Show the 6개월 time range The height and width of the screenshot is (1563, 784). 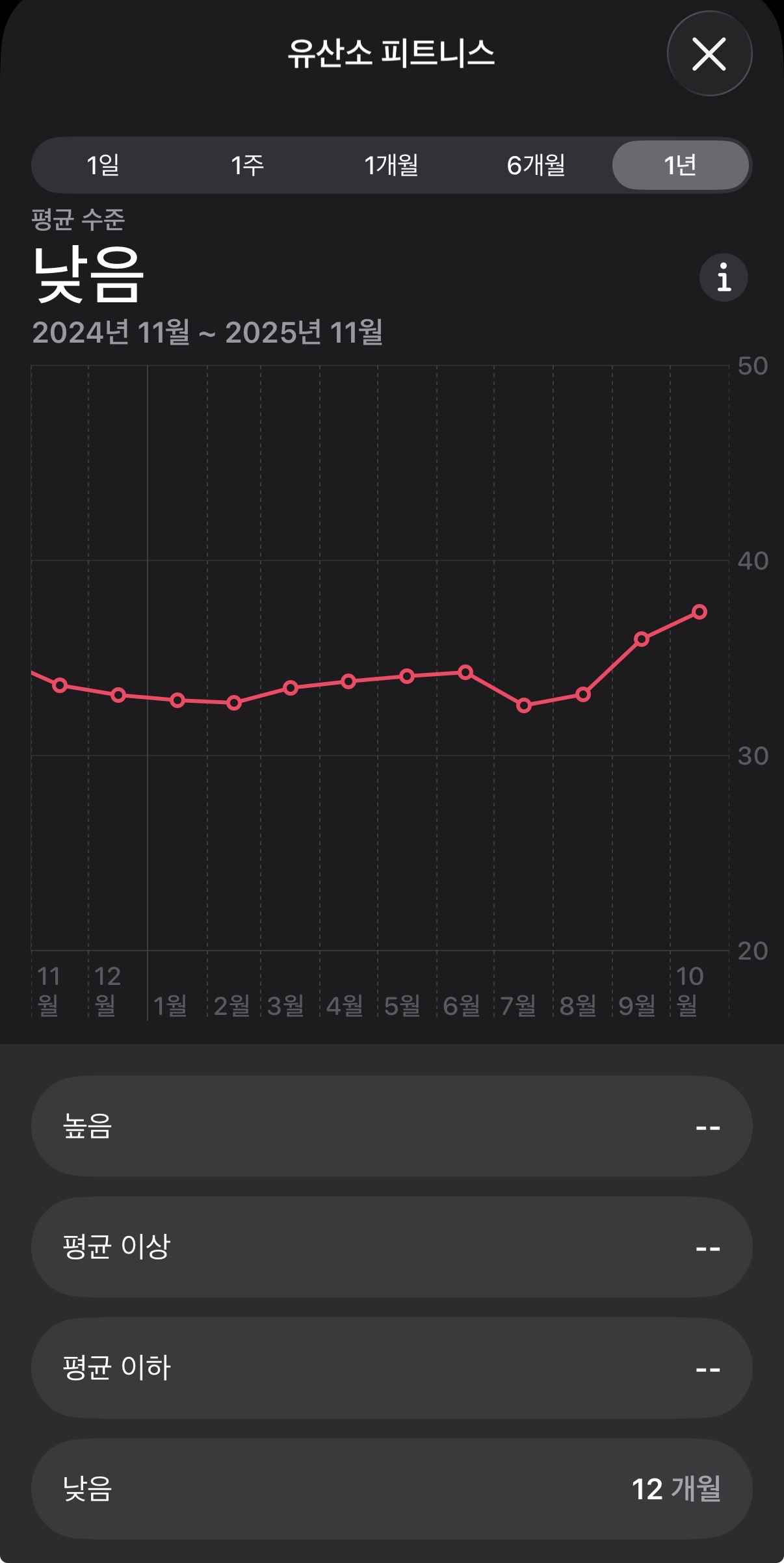pyautogui.click(x=536, y=165)
